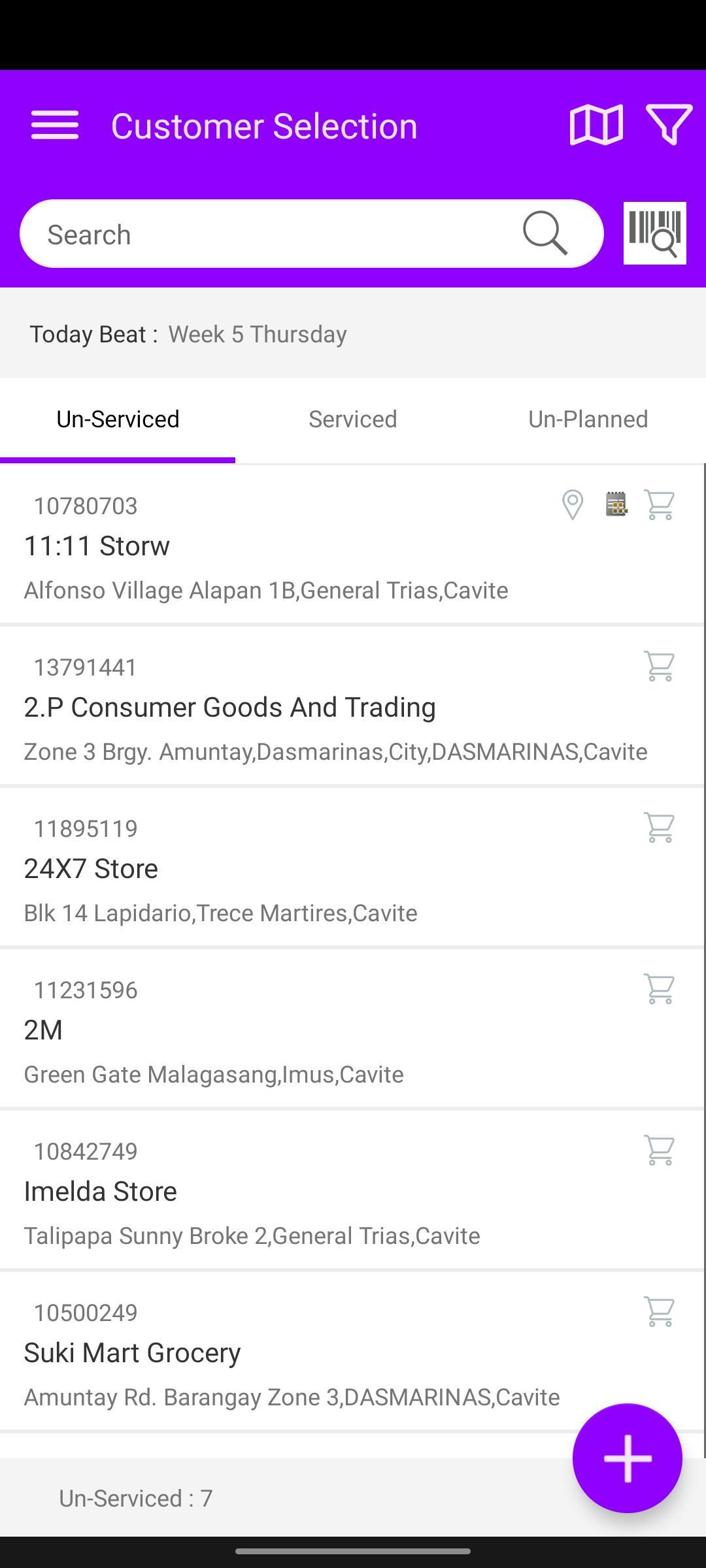The width and height of the screenshot is (706, 1568).
Task: Open the 11:11 Storw customer row
Action: tap(352, 545)
